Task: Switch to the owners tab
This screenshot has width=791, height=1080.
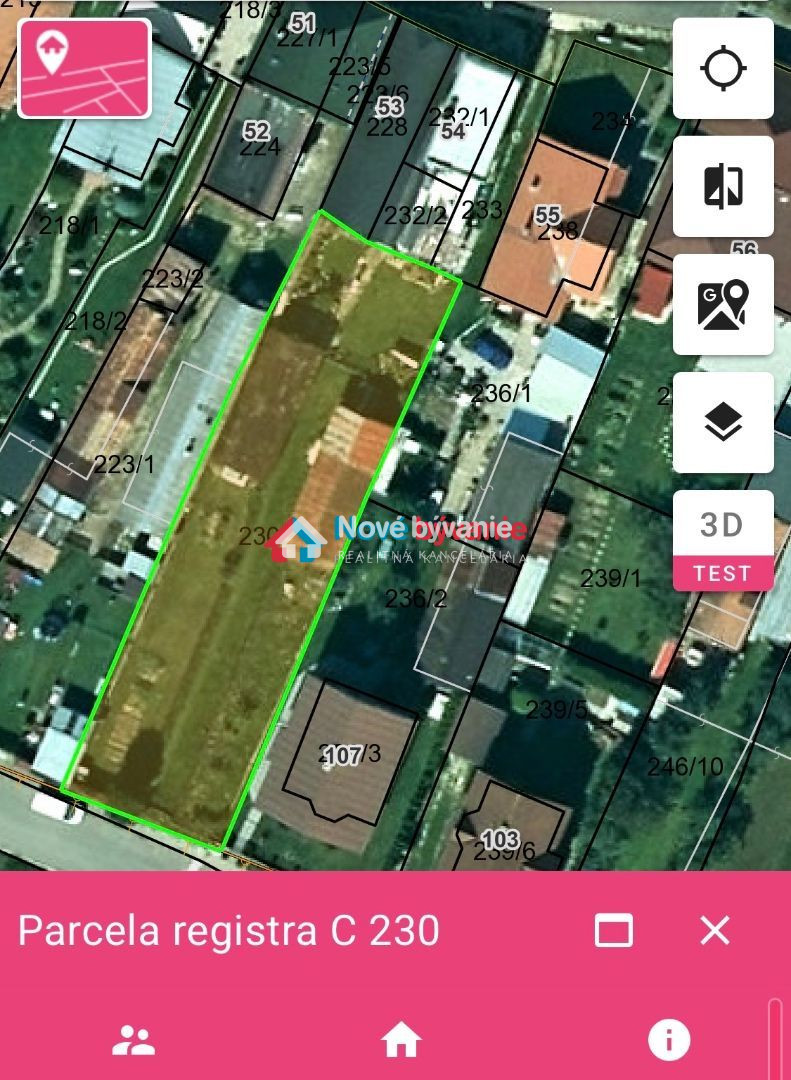Action: [x=133, y=1041]
